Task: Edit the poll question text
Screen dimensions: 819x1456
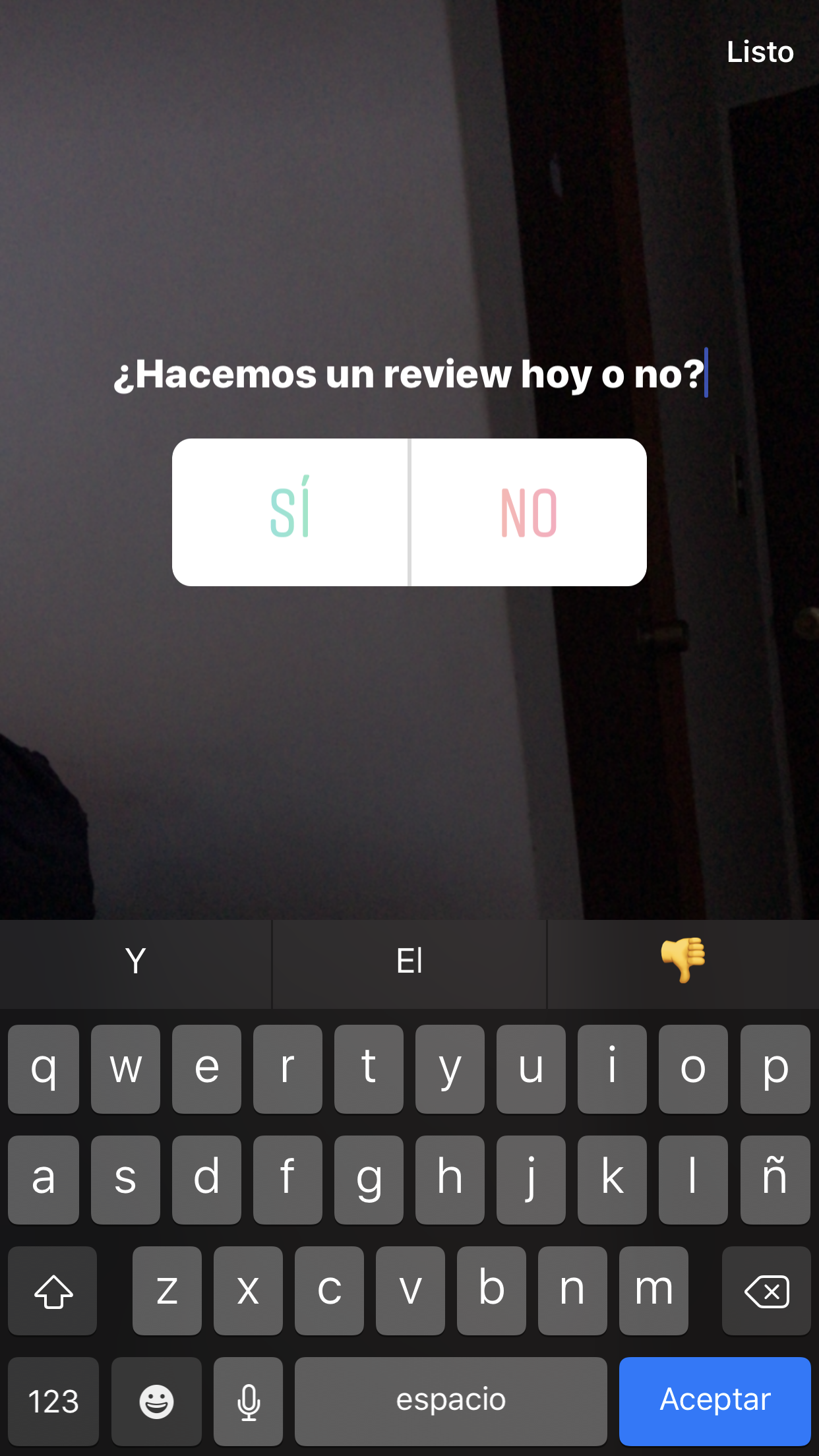Action: 409,374
